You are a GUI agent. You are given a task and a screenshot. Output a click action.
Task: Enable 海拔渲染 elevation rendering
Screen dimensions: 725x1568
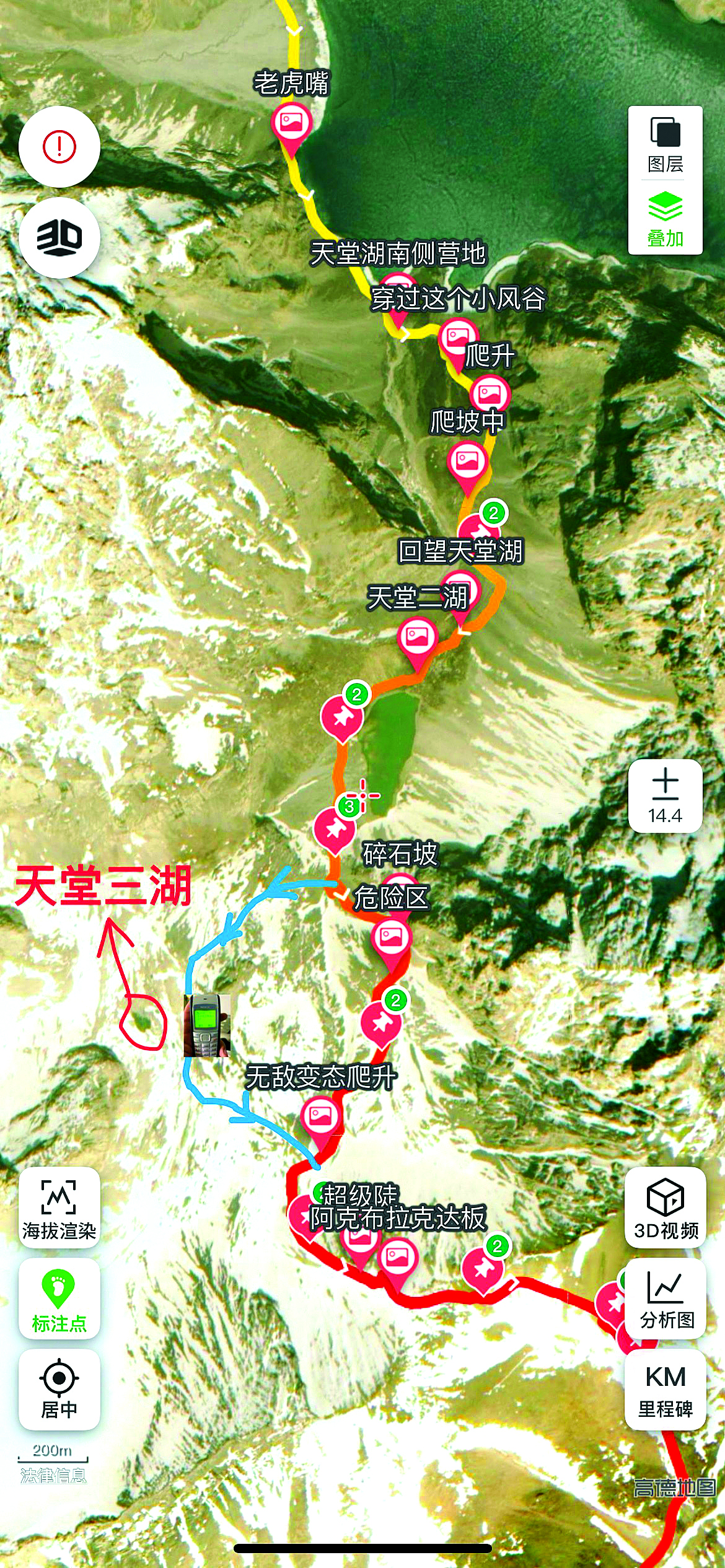coord(59,1207)
